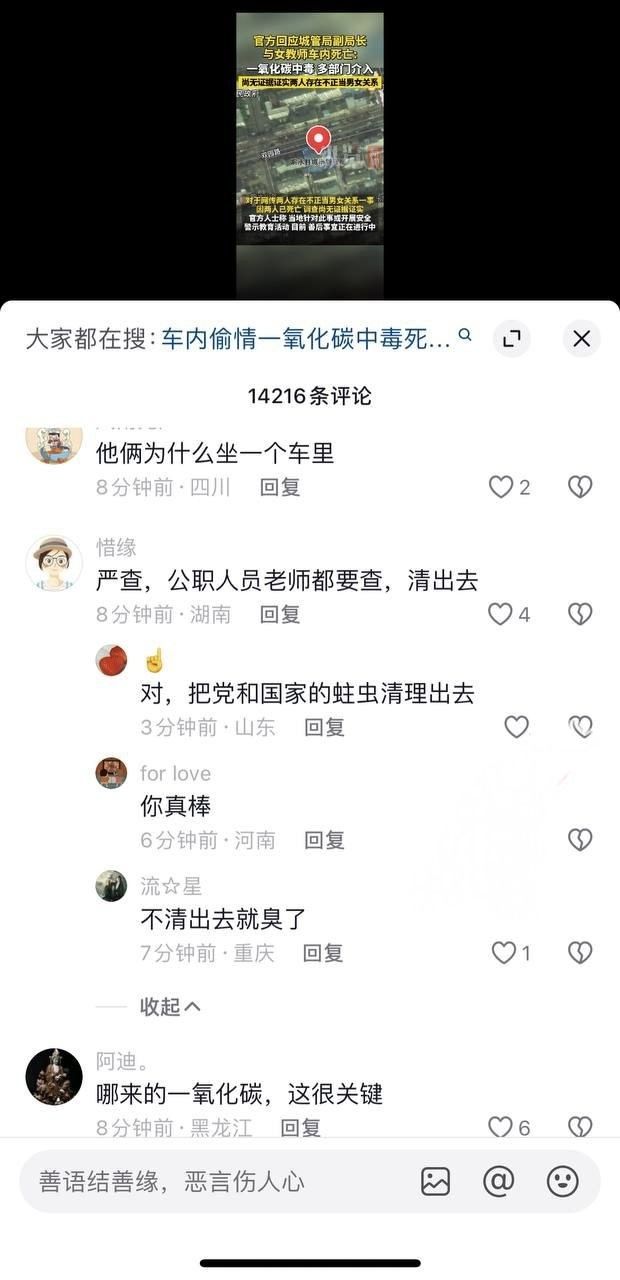Dislike for love's comment 你真棒

pyautogui.click(x=580, y=840)
